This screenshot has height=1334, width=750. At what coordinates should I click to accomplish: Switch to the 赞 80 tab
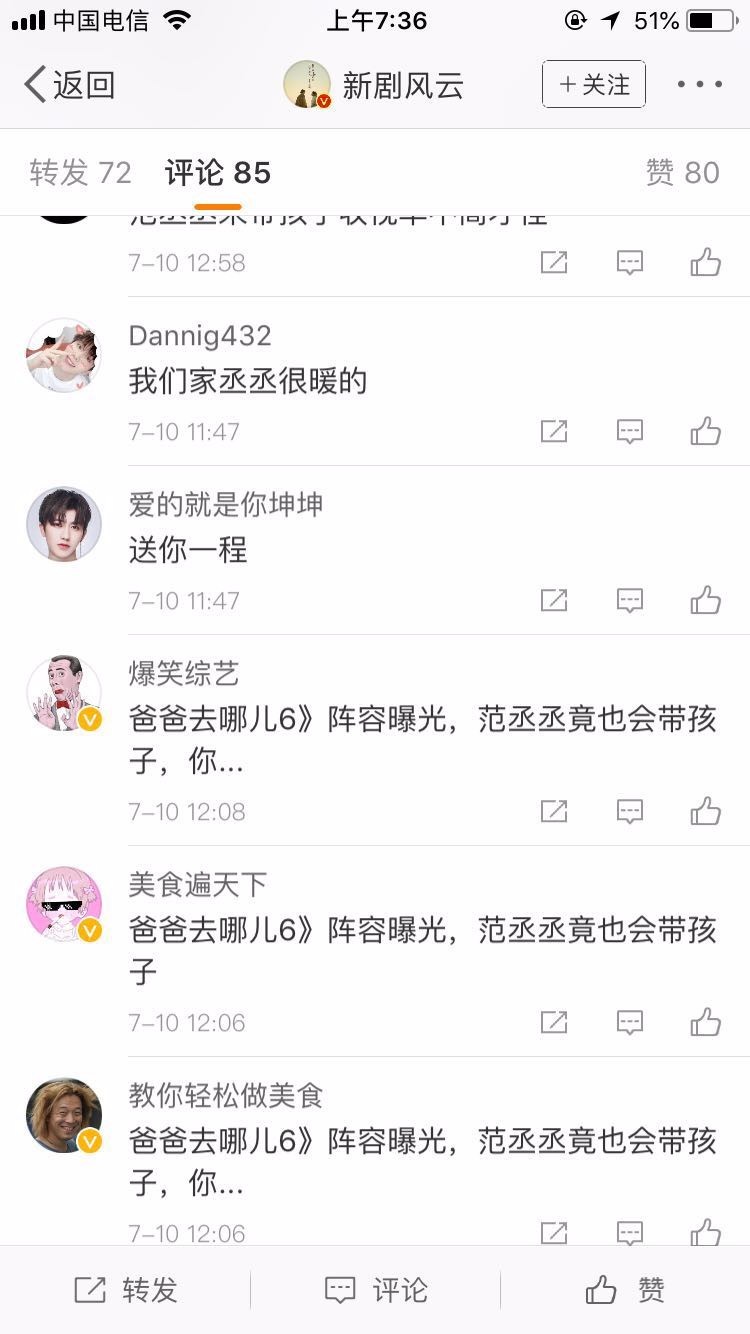point(682,173)
